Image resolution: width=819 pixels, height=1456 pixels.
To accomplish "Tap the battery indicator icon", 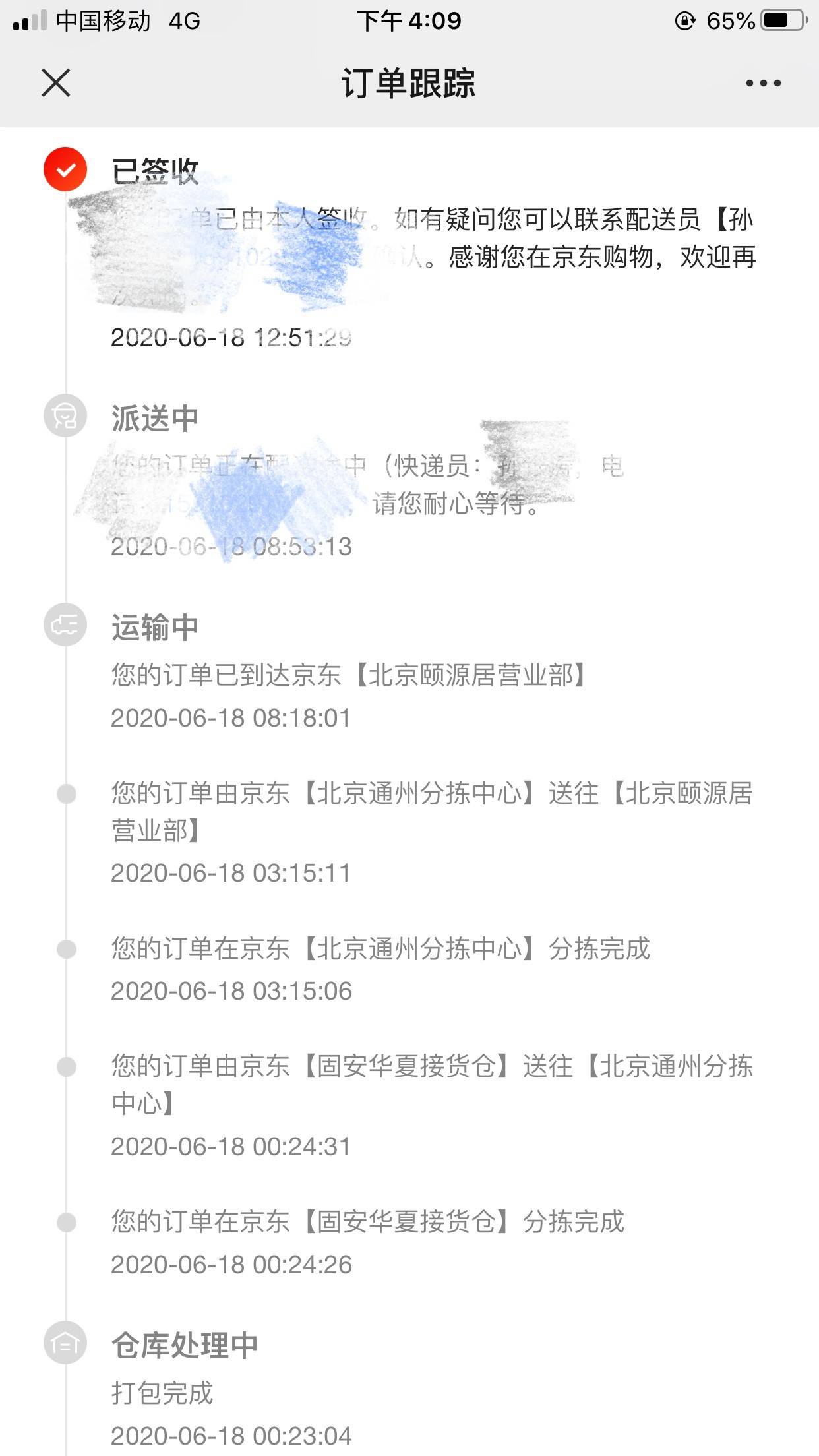I will (781, 21).
